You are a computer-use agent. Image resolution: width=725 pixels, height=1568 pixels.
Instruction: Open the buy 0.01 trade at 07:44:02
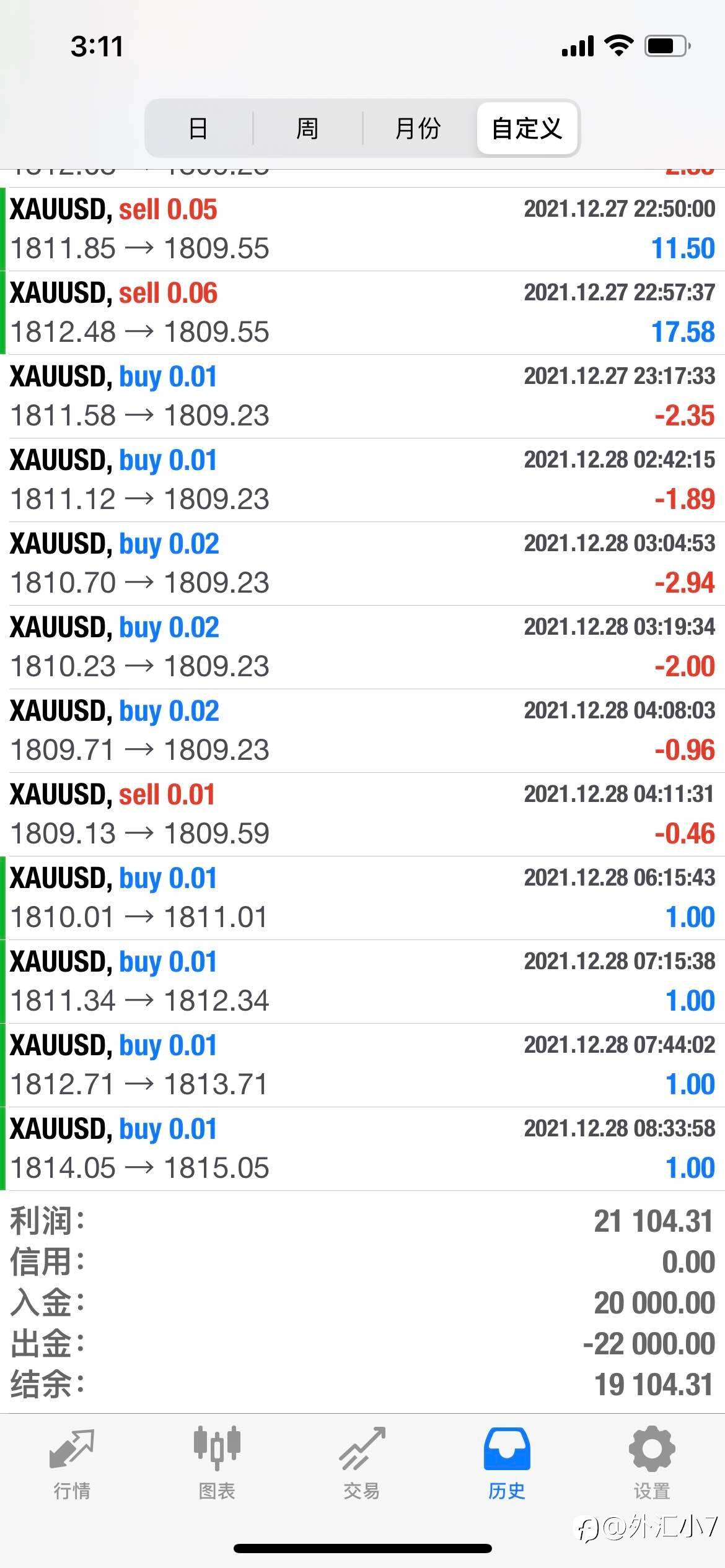pyautogui.click(x=362, y=1065)
